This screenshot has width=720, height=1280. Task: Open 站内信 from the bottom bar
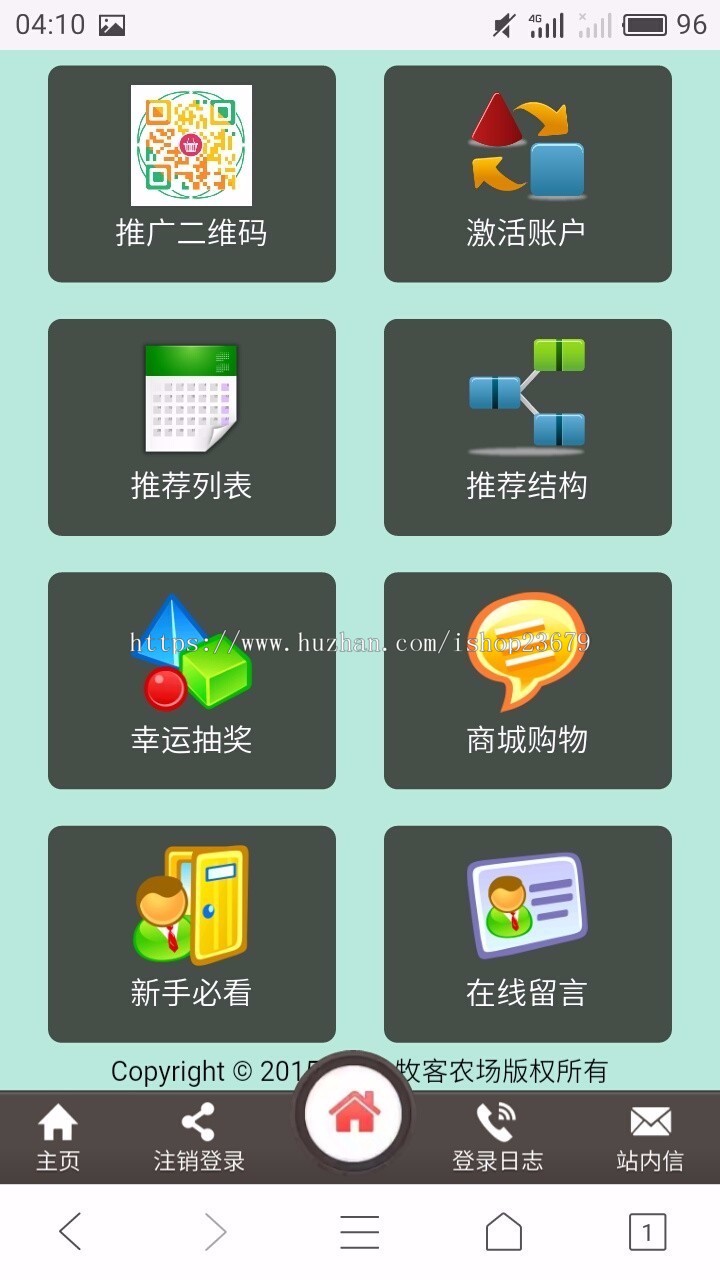point(650,1135)
